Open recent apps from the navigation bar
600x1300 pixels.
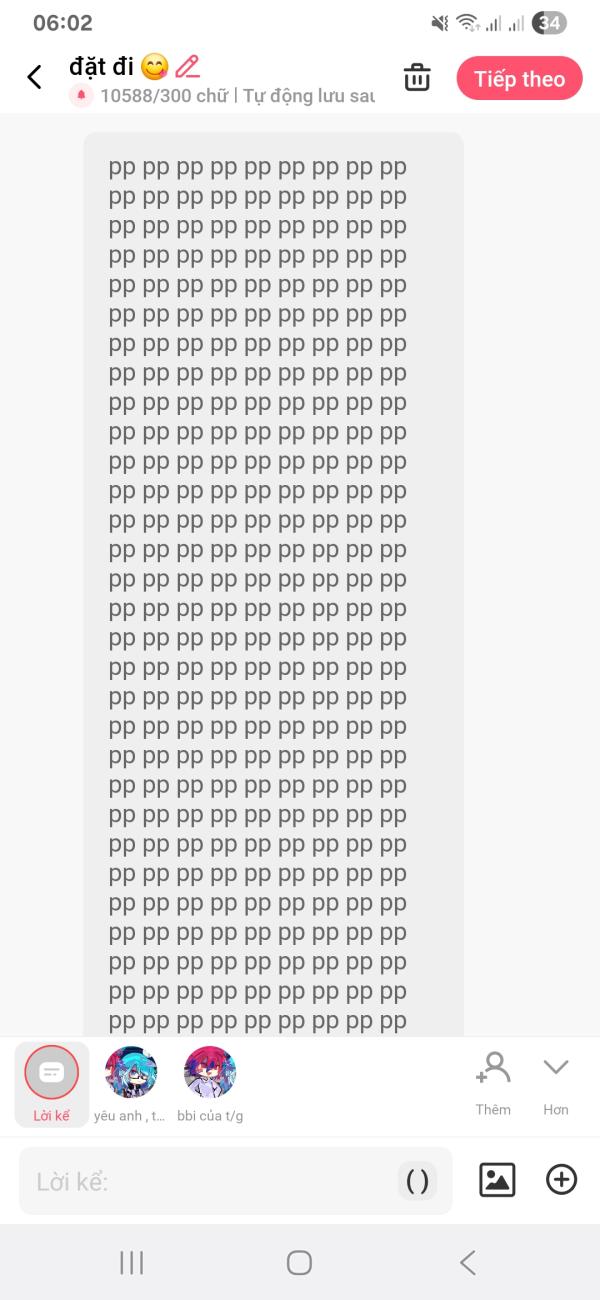pos(131,1262)
